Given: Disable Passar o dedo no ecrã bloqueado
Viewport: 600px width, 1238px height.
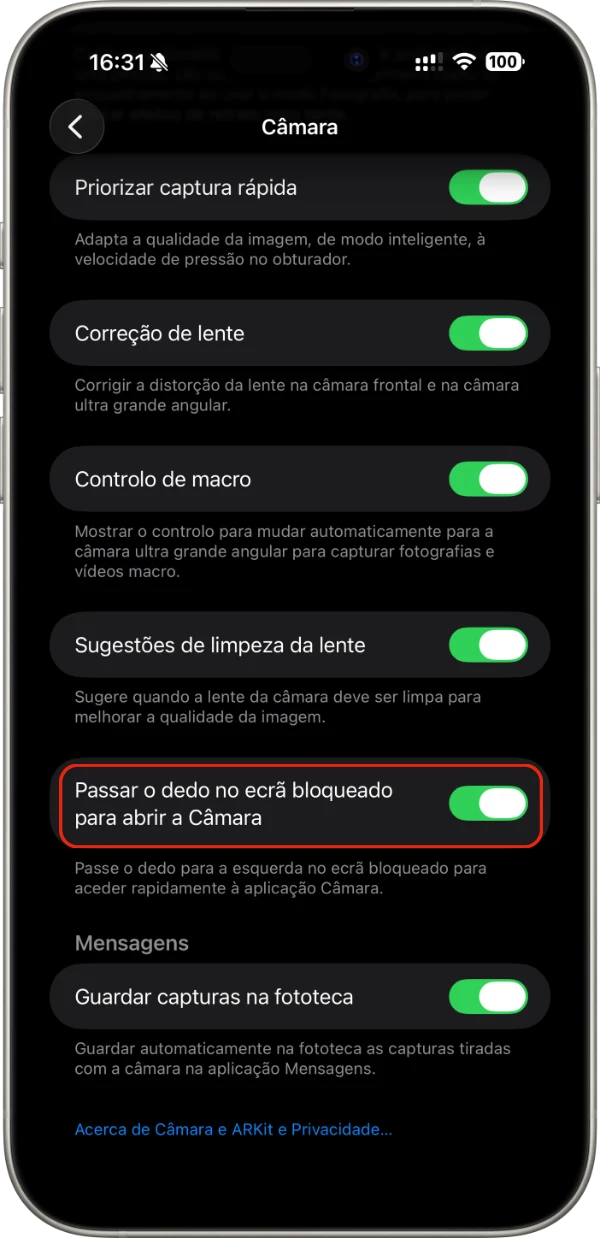Looking at the screenshot, I should (x=487, y=803).
